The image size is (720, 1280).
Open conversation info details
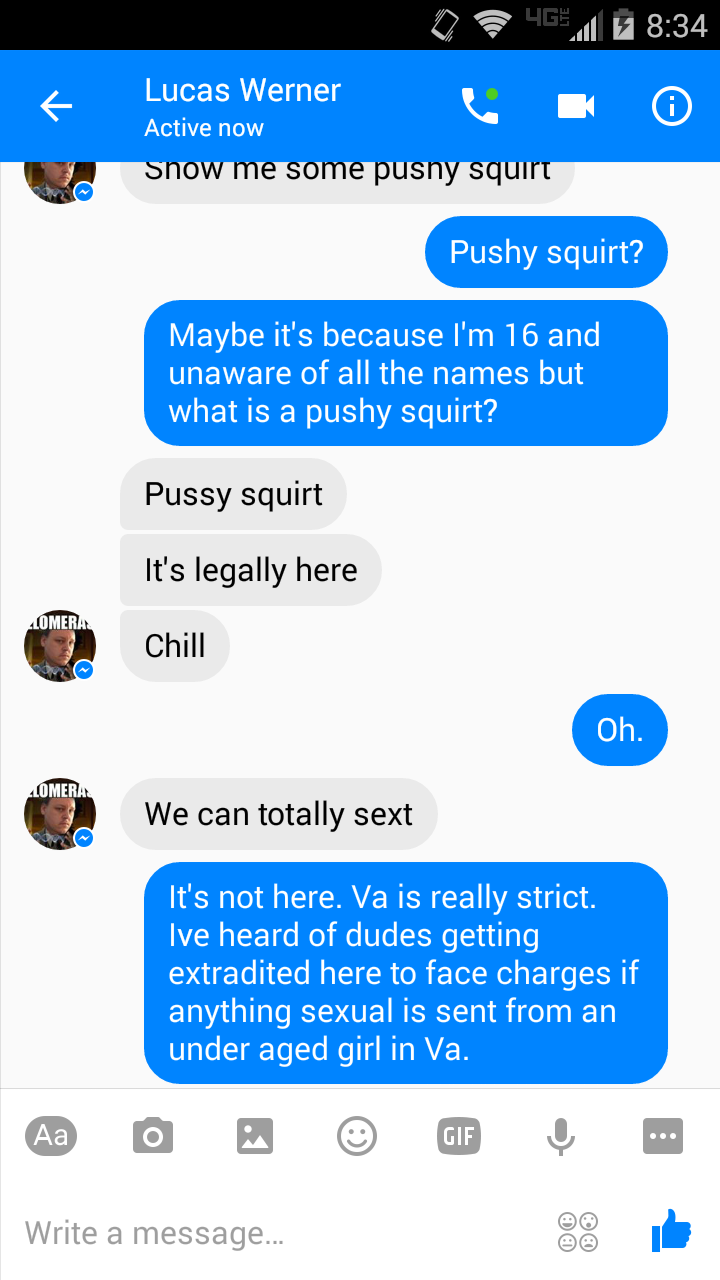[x=671, y=106]
